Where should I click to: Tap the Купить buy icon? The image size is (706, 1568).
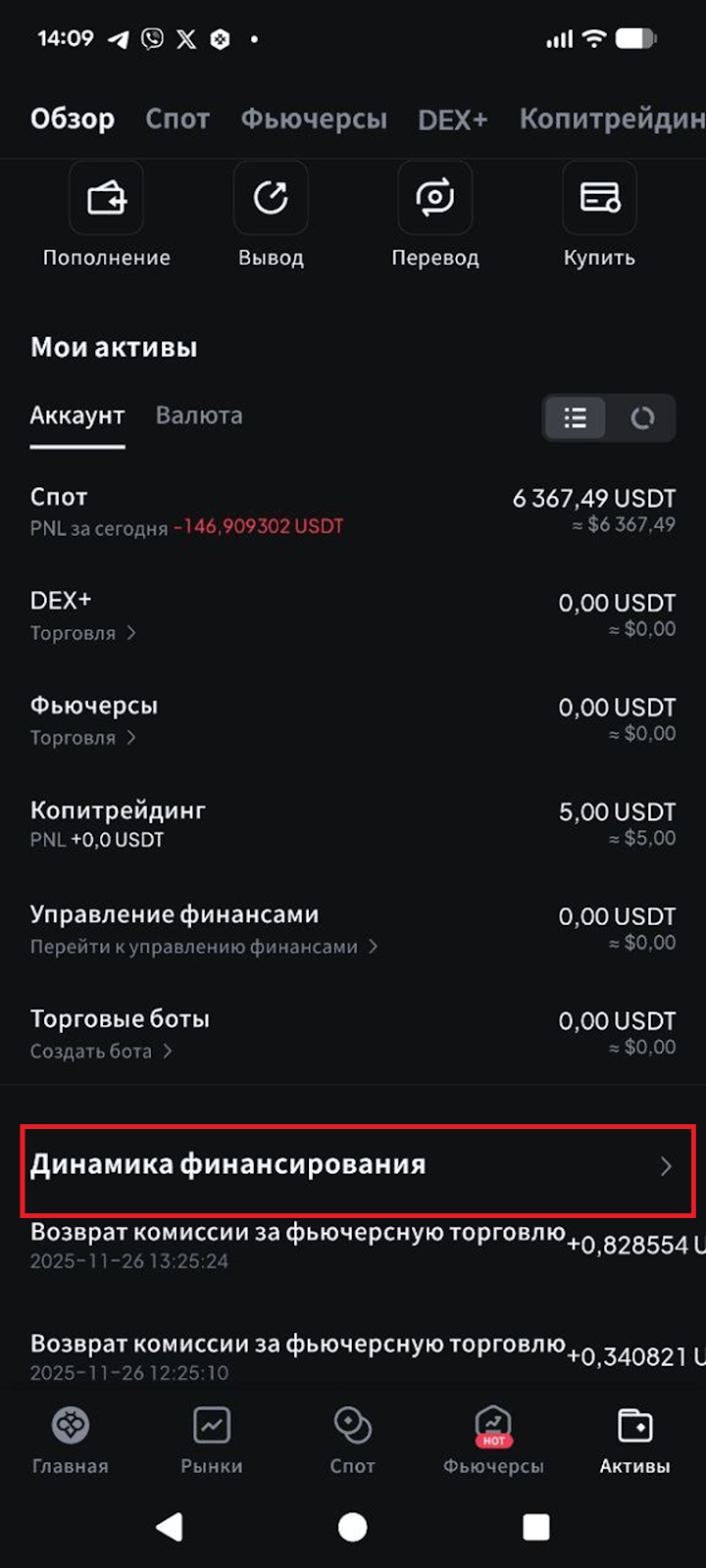(x=599, y=199)
